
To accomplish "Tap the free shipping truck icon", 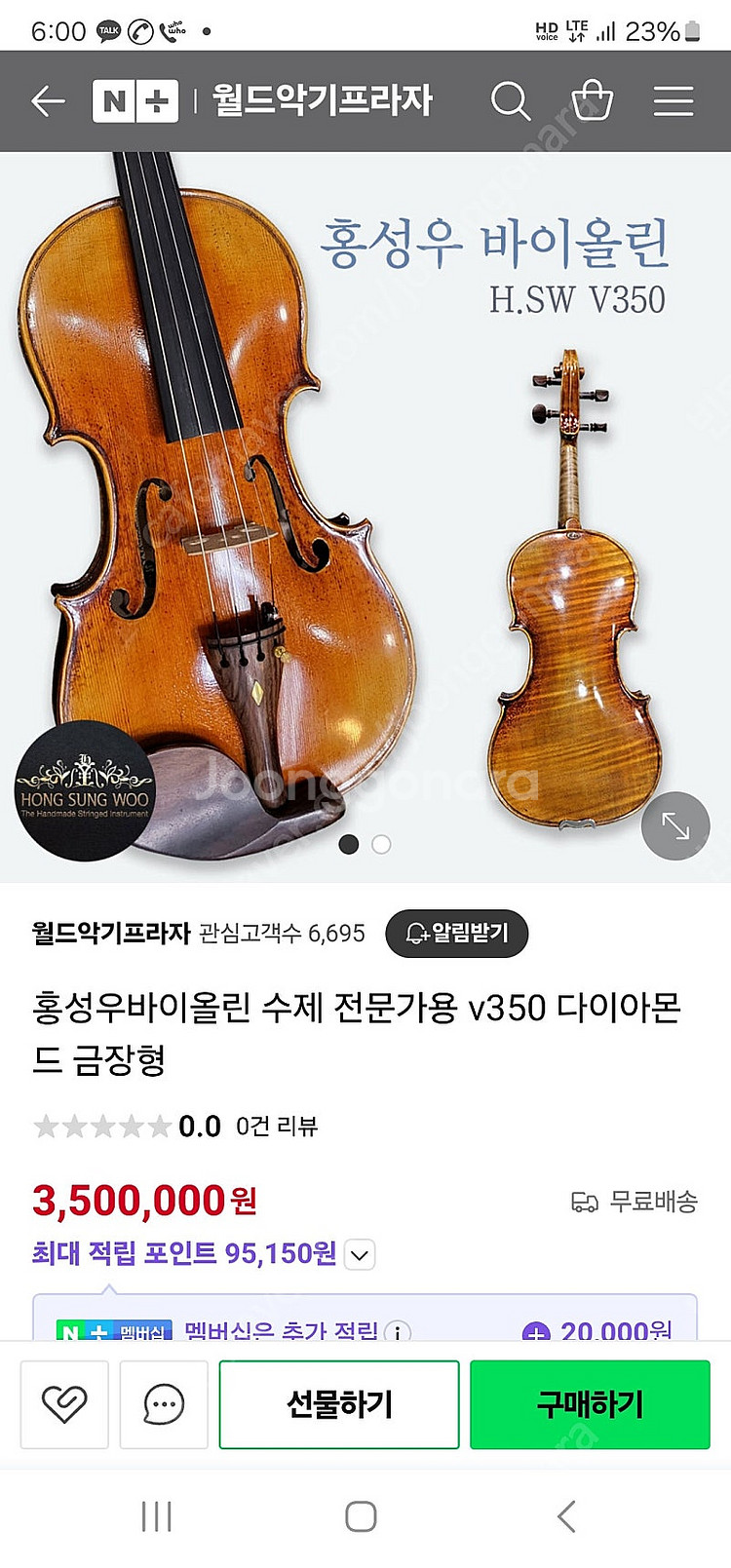I will [587, 1203].
